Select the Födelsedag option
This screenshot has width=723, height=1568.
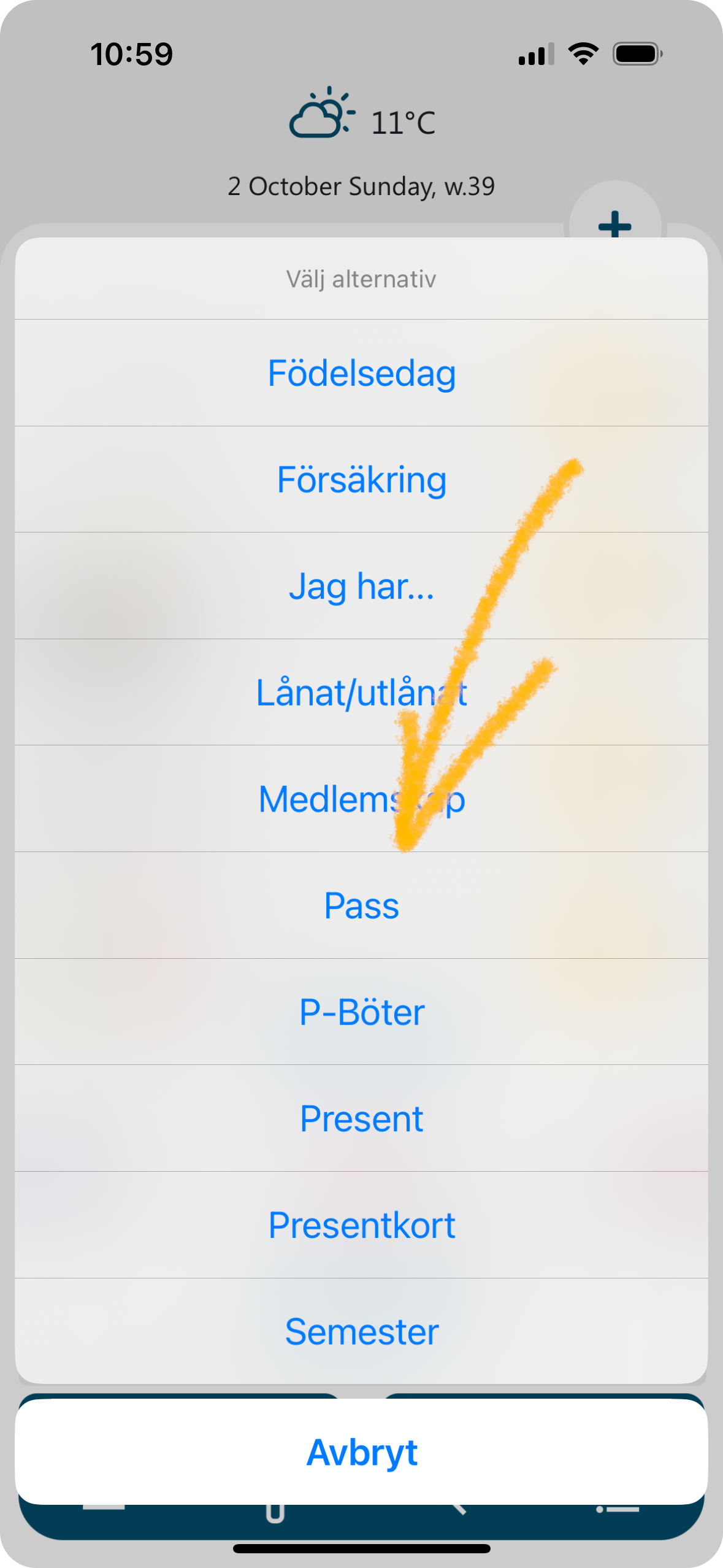tap(361, 373)
